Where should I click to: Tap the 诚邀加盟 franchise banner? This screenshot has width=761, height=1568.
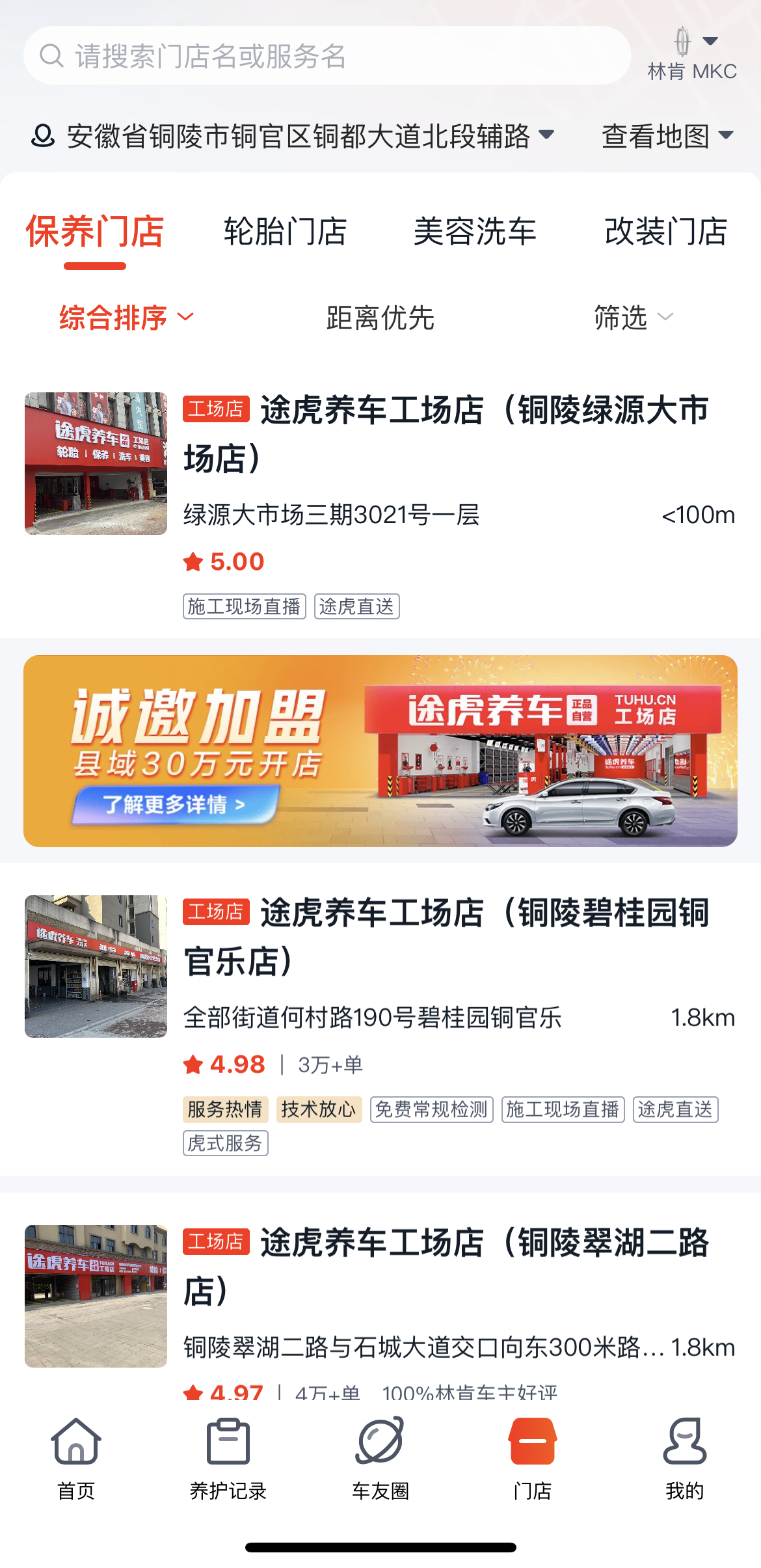click(380, 750)
